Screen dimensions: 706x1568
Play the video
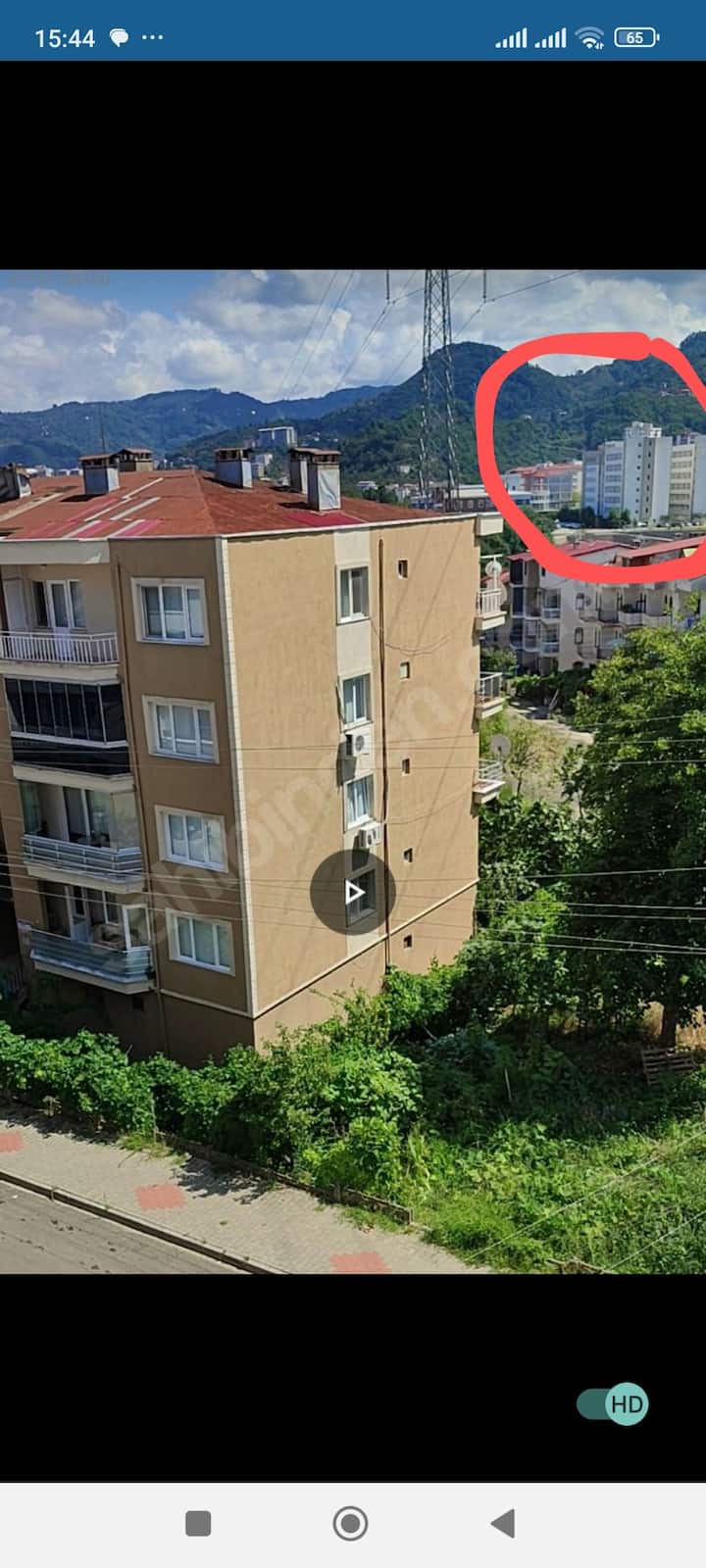[353, 892]
